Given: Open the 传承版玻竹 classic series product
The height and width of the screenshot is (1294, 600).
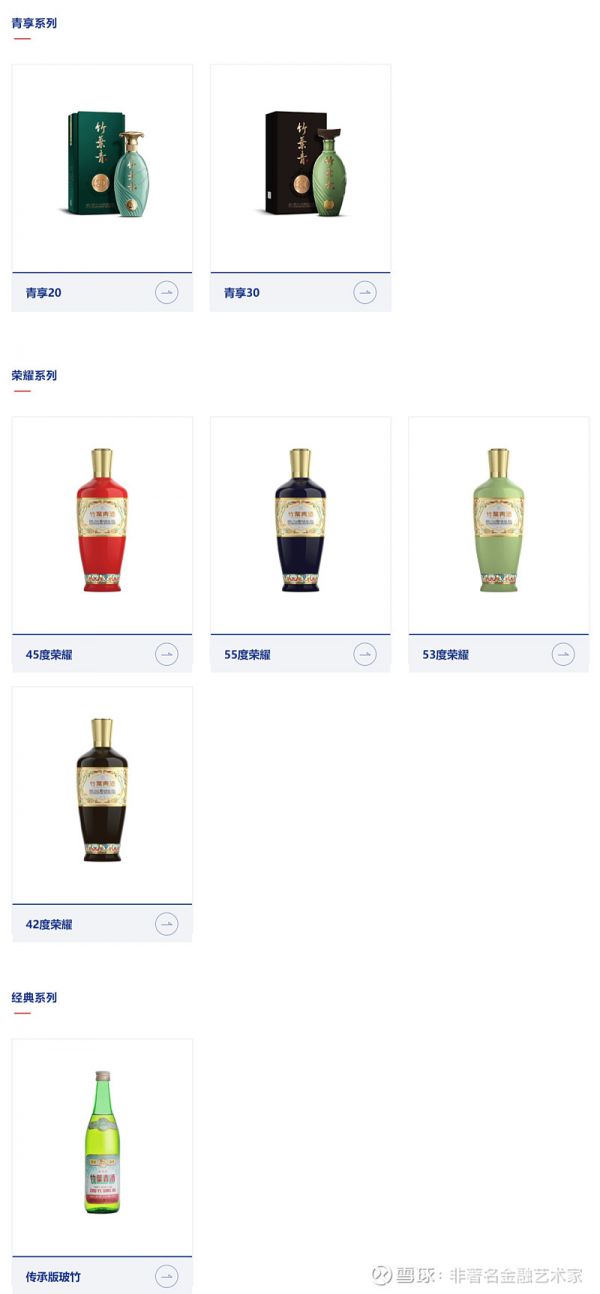Looking at the screenshot, I should pos(102,1165).
